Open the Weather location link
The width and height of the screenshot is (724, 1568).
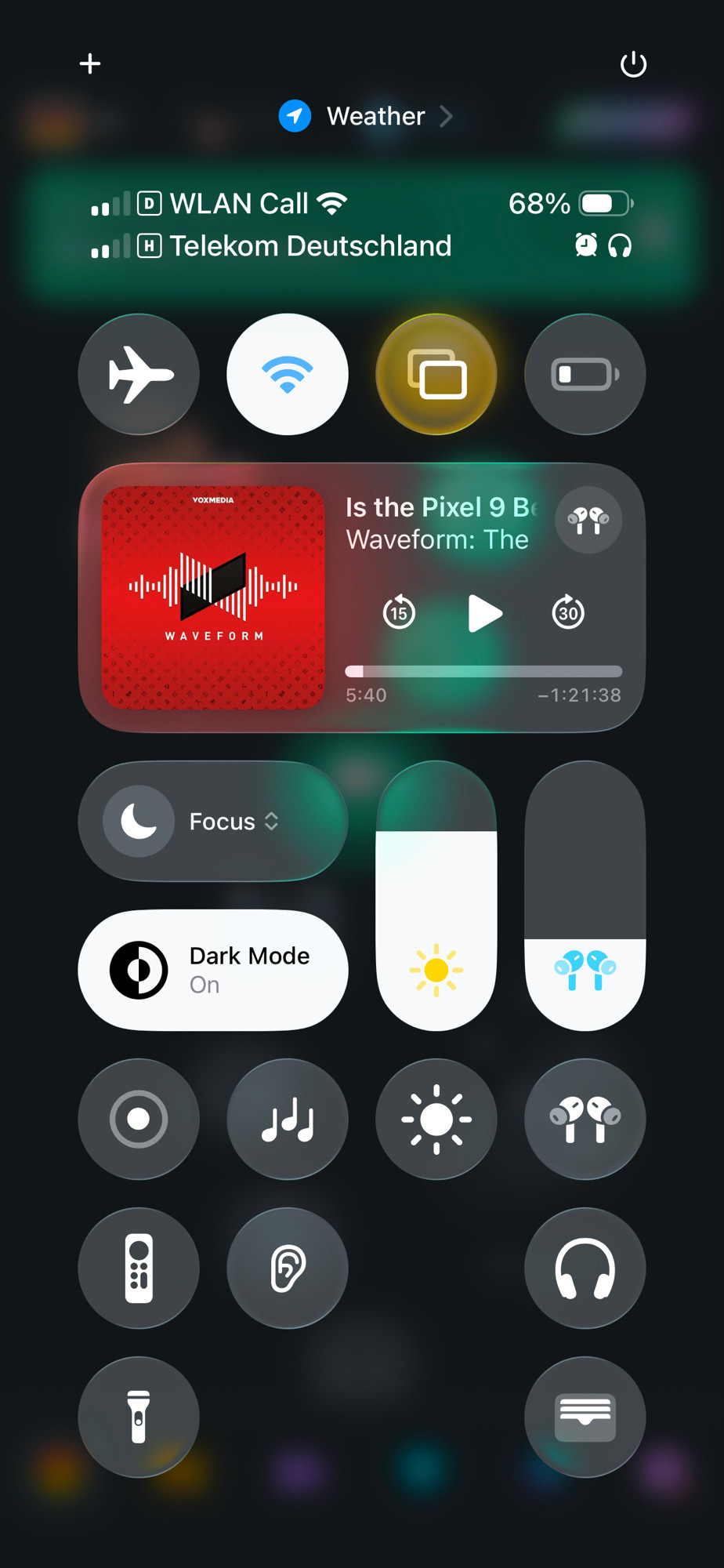[367, 116]
